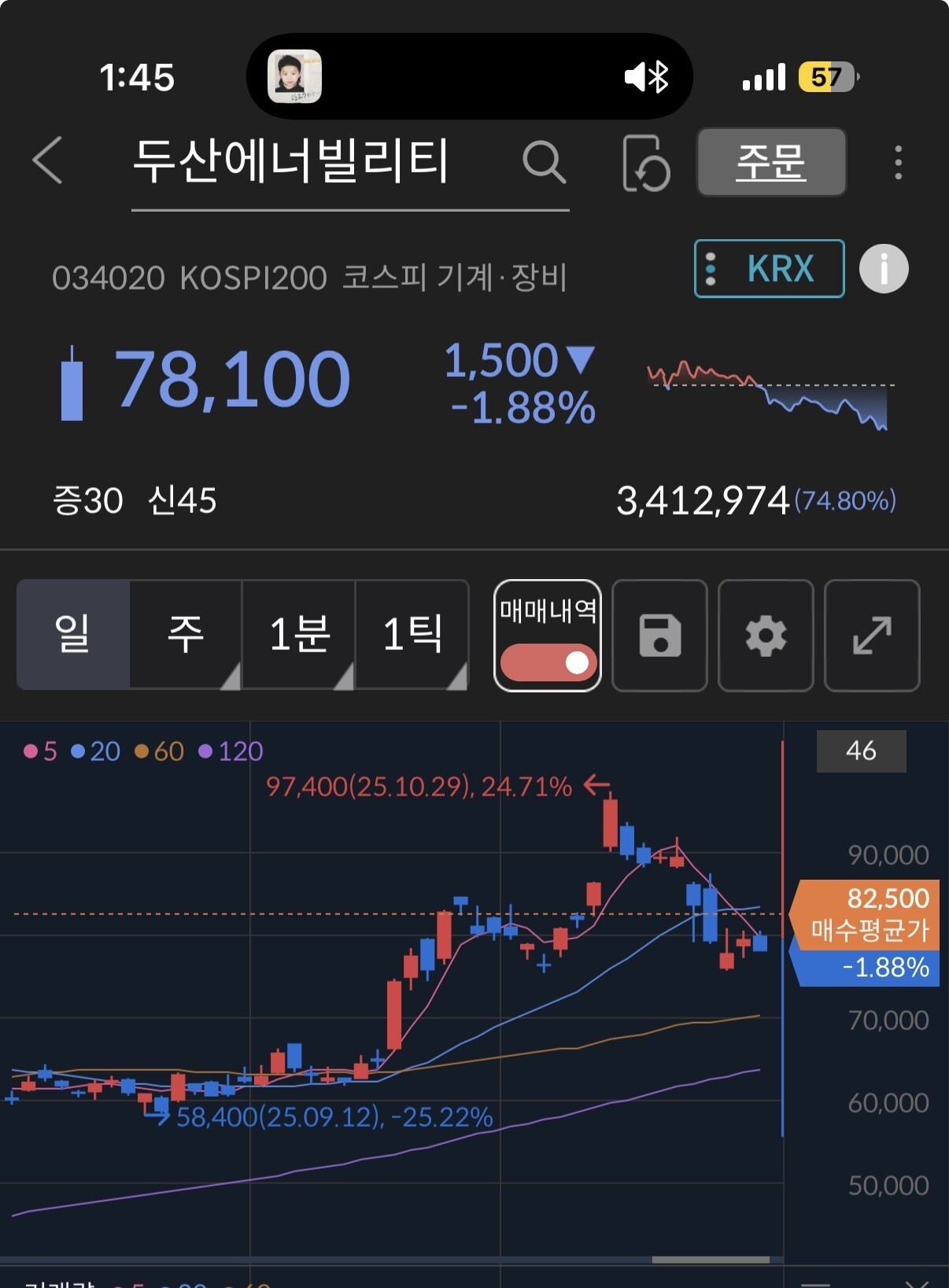
Task: Show stock info via the i icon
Action: pos(884,269)
